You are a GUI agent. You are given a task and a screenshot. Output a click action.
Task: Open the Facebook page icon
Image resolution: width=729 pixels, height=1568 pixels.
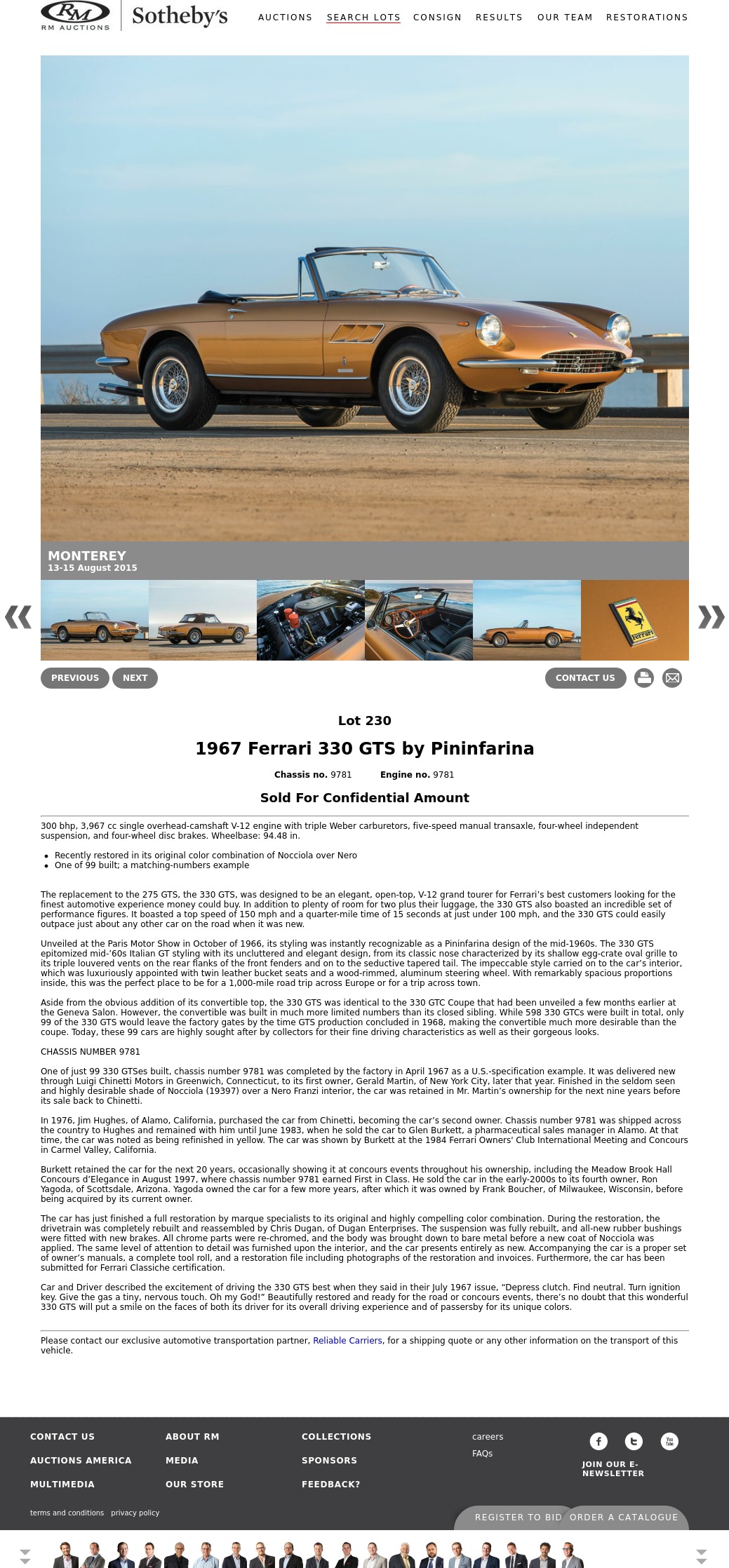pyautogui.click(x=598, y=1441)
